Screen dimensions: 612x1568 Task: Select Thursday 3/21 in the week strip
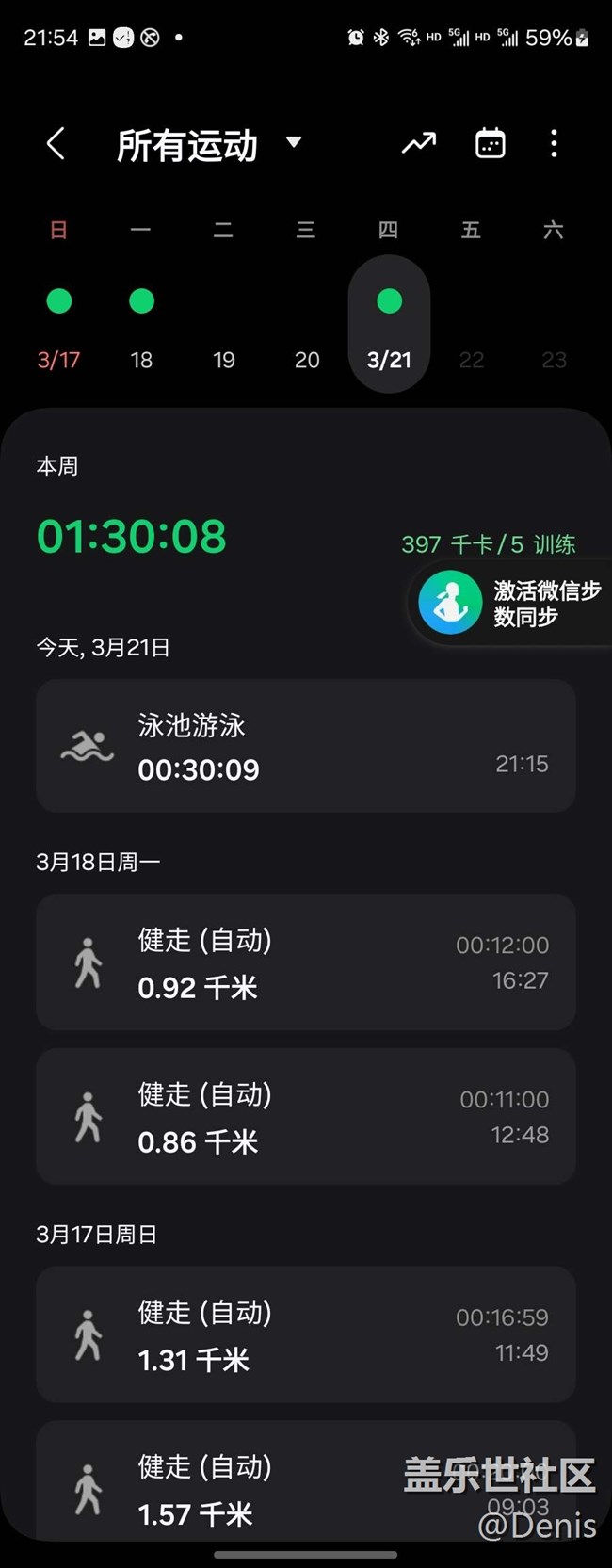tap(389, 325)
